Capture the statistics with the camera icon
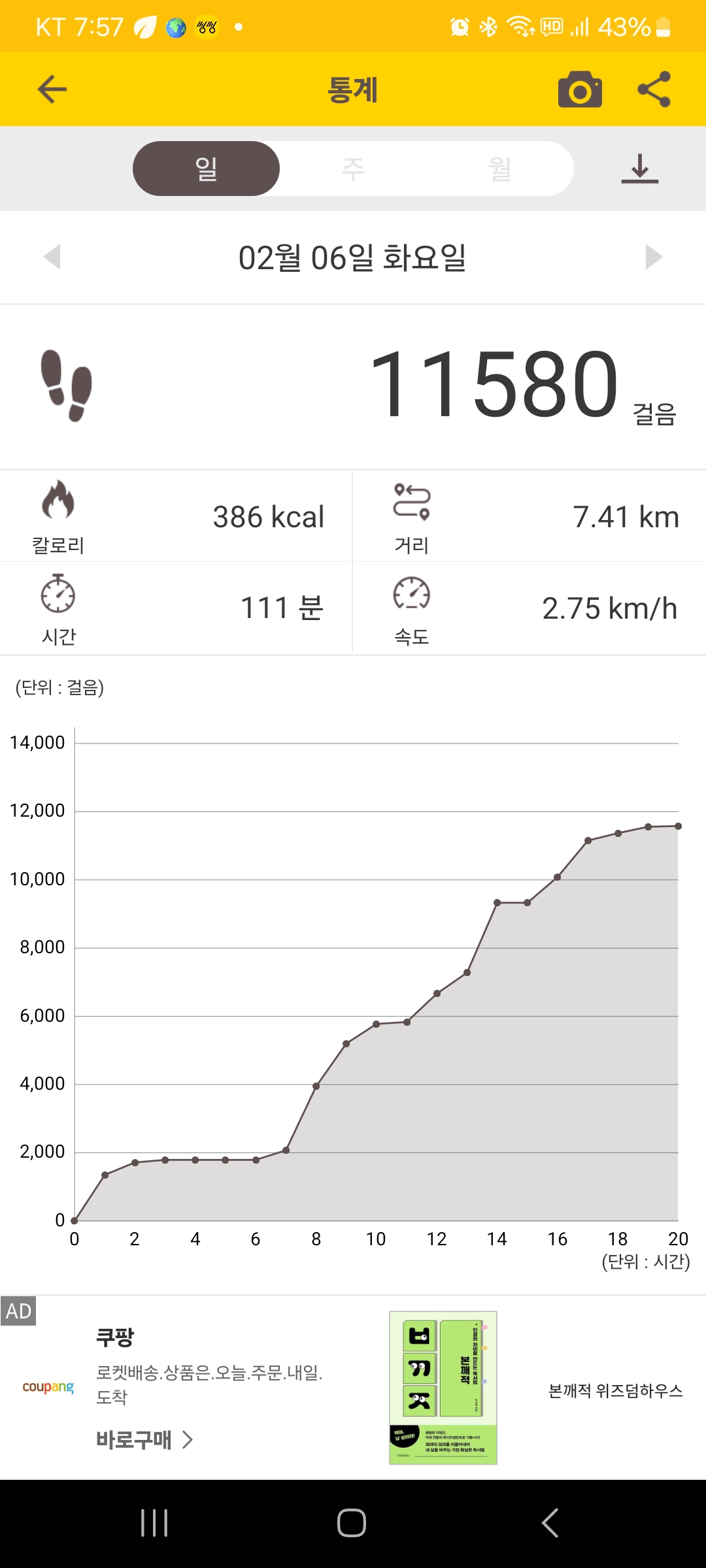706x1568 pixels. point(580,90)
